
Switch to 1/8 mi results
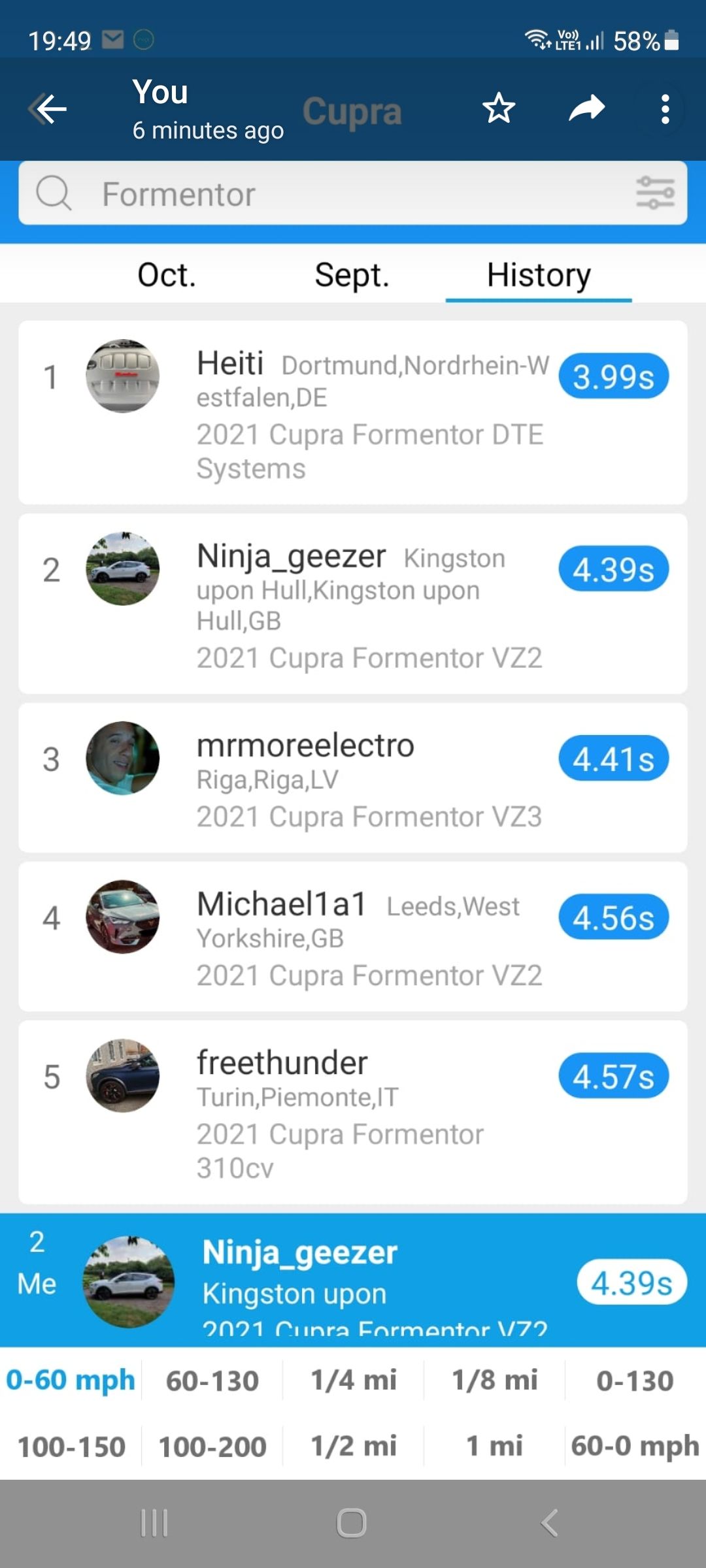(495, 1380)
